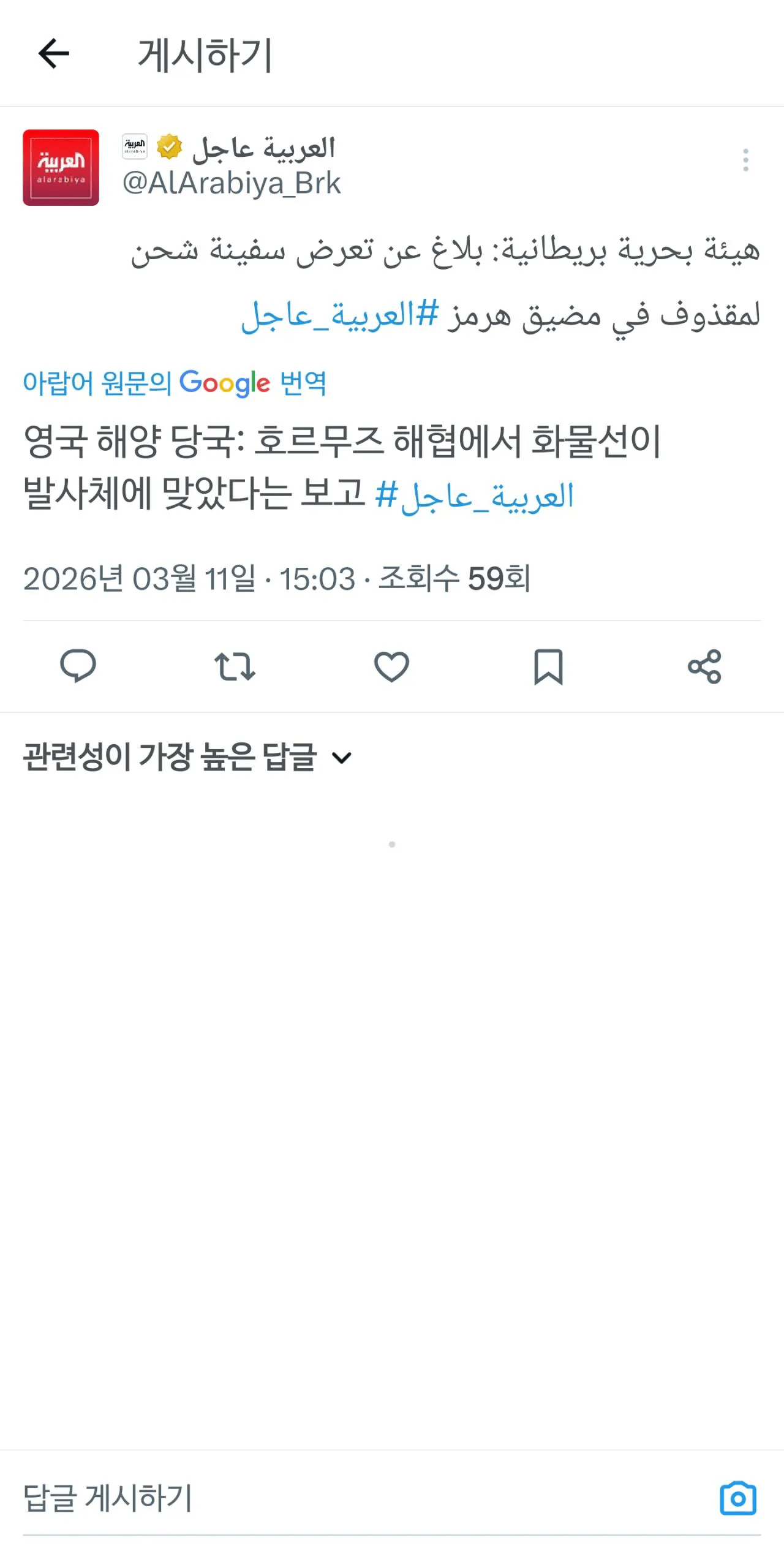Share the tweet via the share icon
This screenshot has height=1546, width=784.
click(x=703, y=668)
